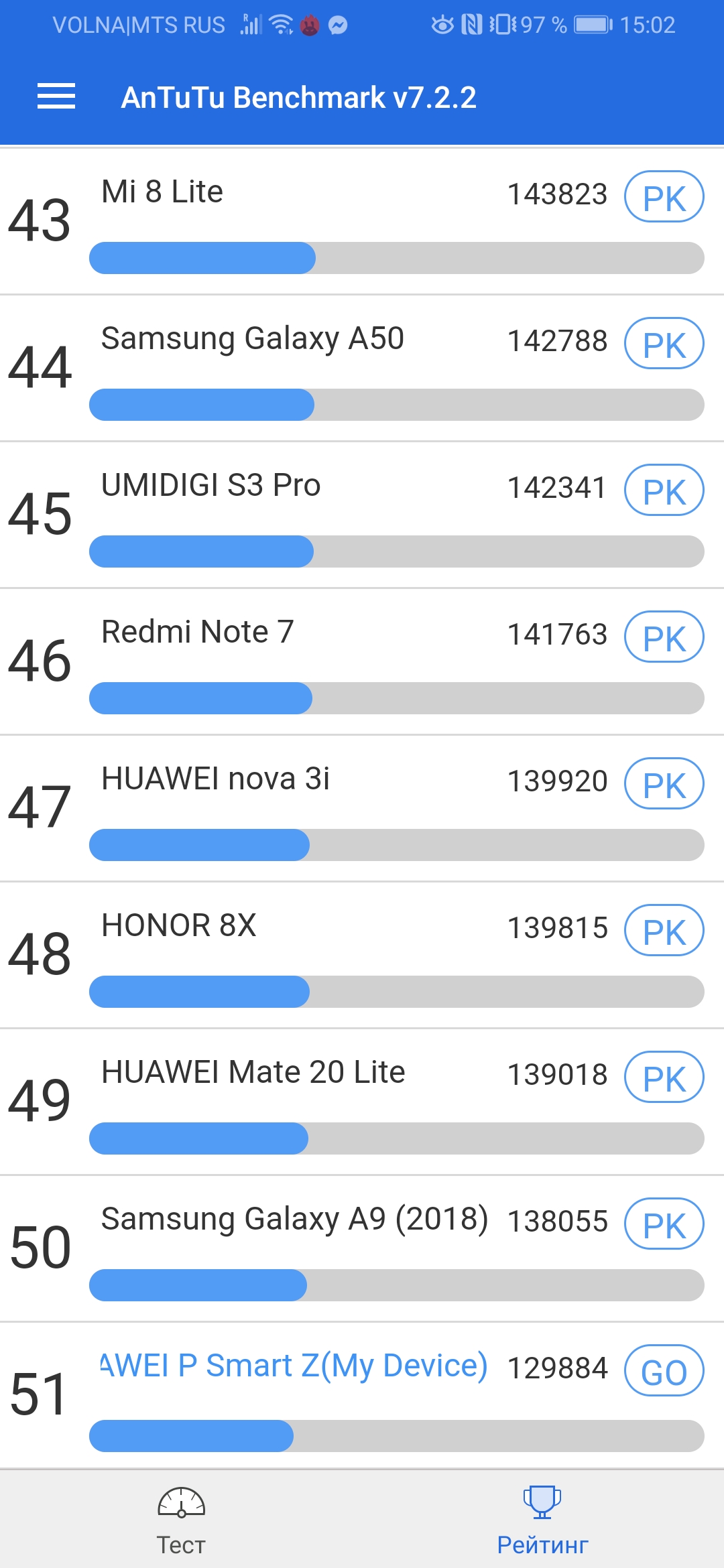Viewport: 724px width, 1568px height.
Task: Open the hamburger drawer menu
Action: pyautogui.click(x=56, y=96)
